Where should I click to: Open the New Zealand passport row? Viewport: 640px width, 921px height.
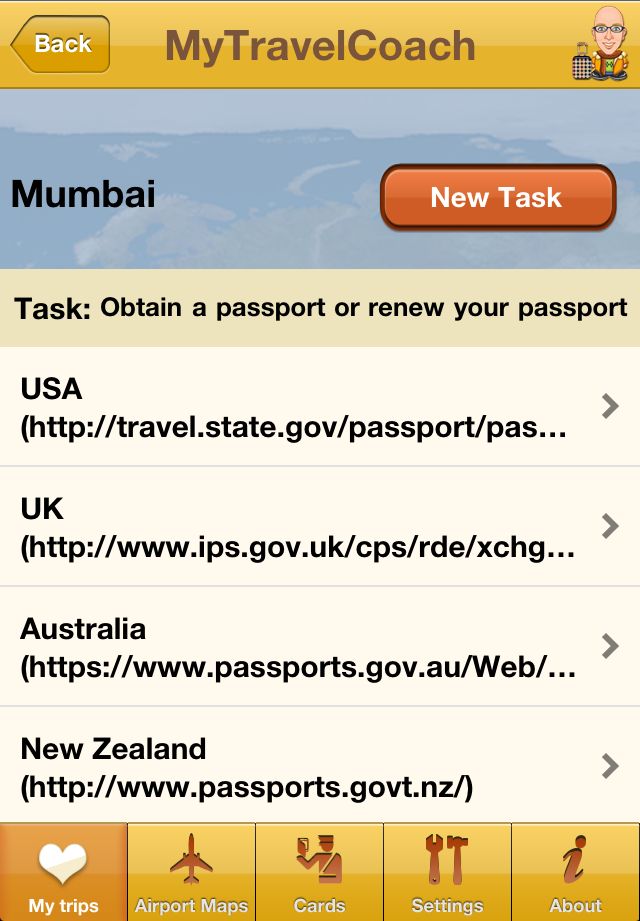(x=320, y=767)
